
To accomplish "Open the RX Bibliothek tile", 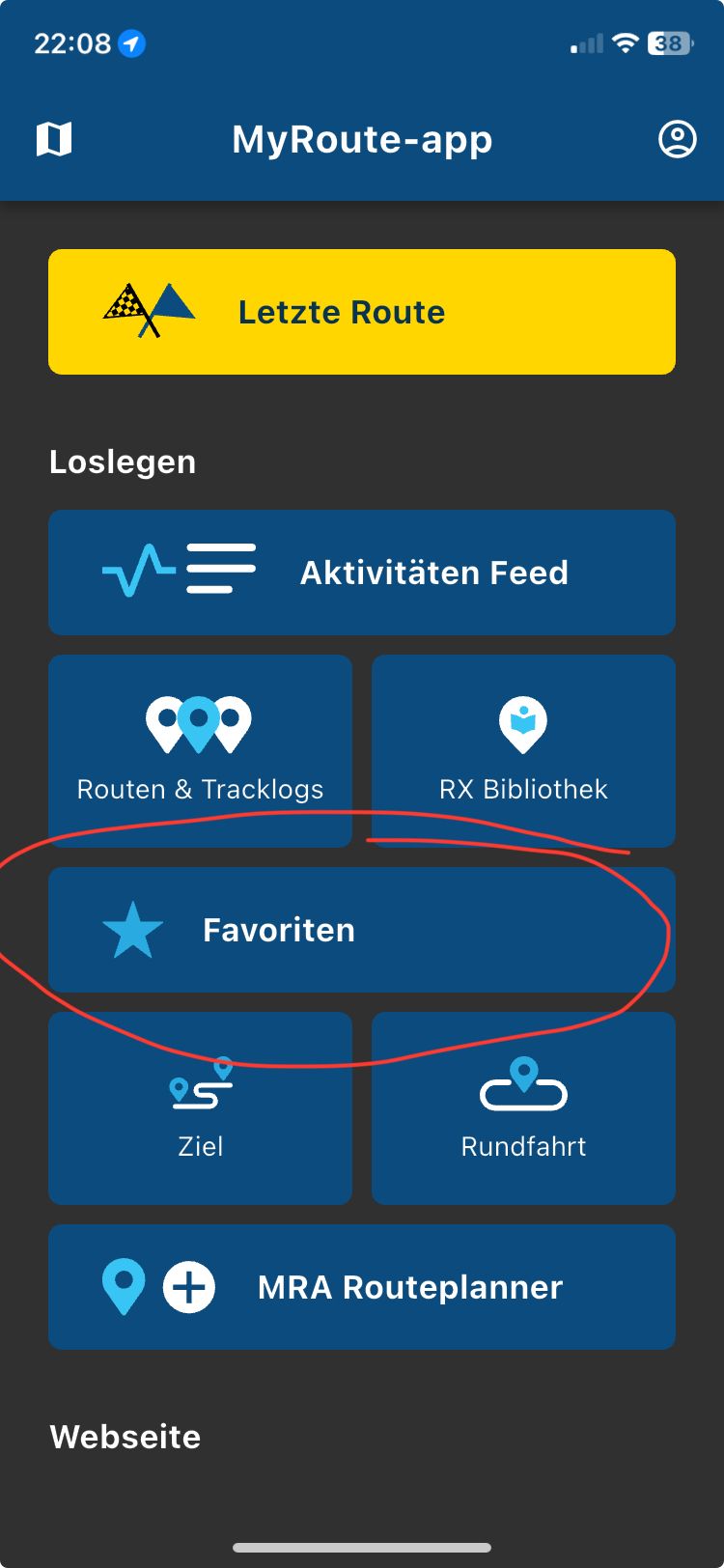I will (523, 750).
